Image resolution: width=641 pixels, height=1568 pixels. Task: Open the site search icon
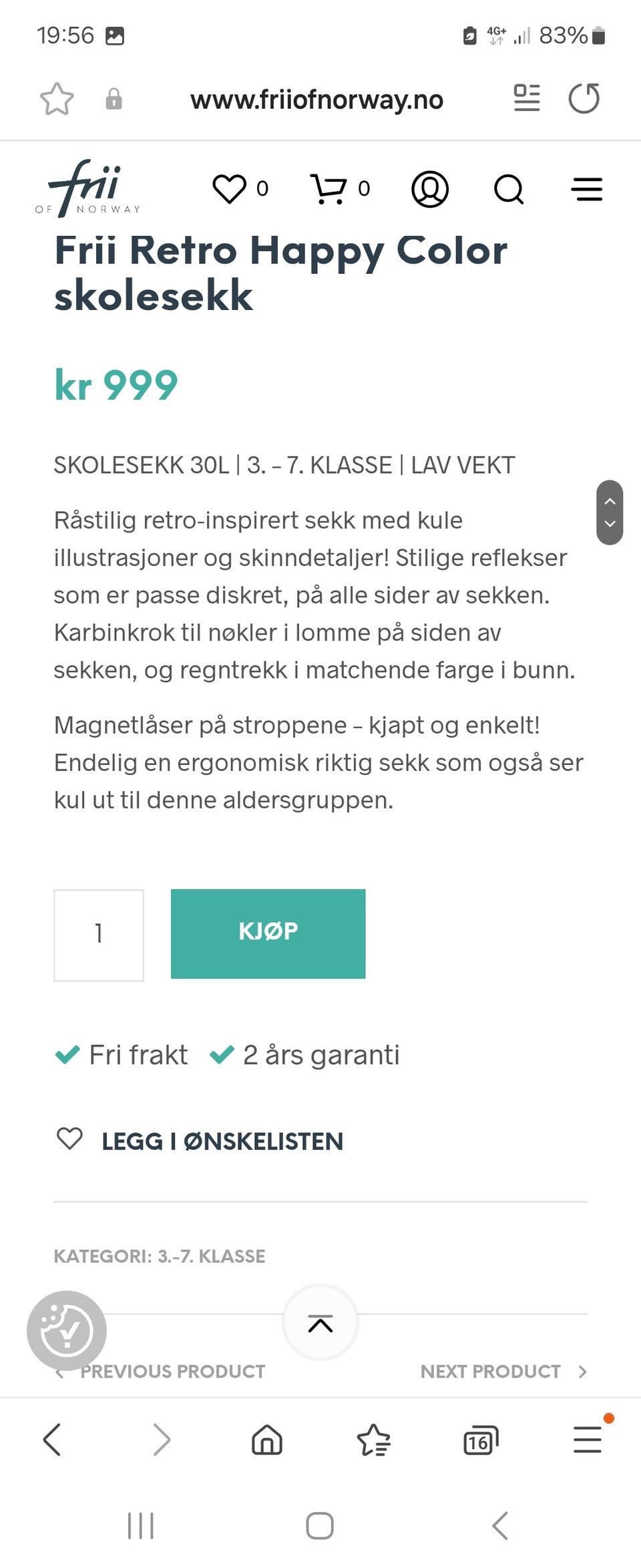pyautogui.click(x=509, y=190)
